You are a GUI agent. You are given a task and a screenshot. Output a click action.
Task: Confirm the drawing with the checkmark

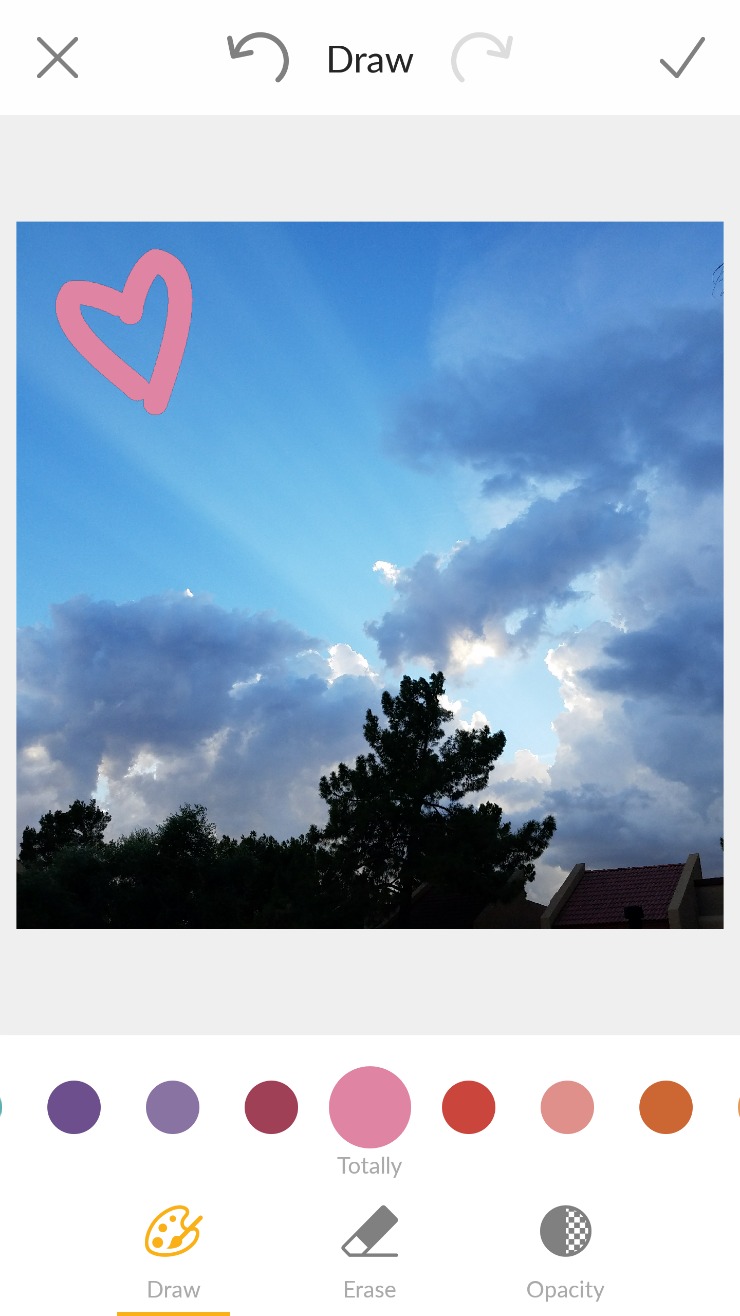682,58
